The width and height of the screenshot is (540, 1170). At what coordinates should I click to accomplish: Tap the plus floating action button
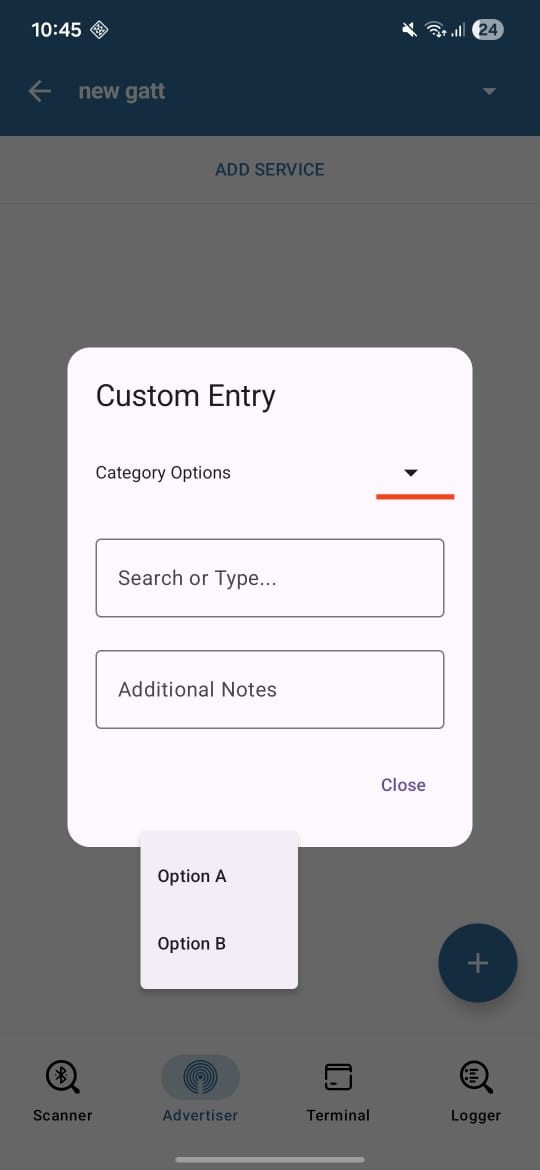point(477,963)
